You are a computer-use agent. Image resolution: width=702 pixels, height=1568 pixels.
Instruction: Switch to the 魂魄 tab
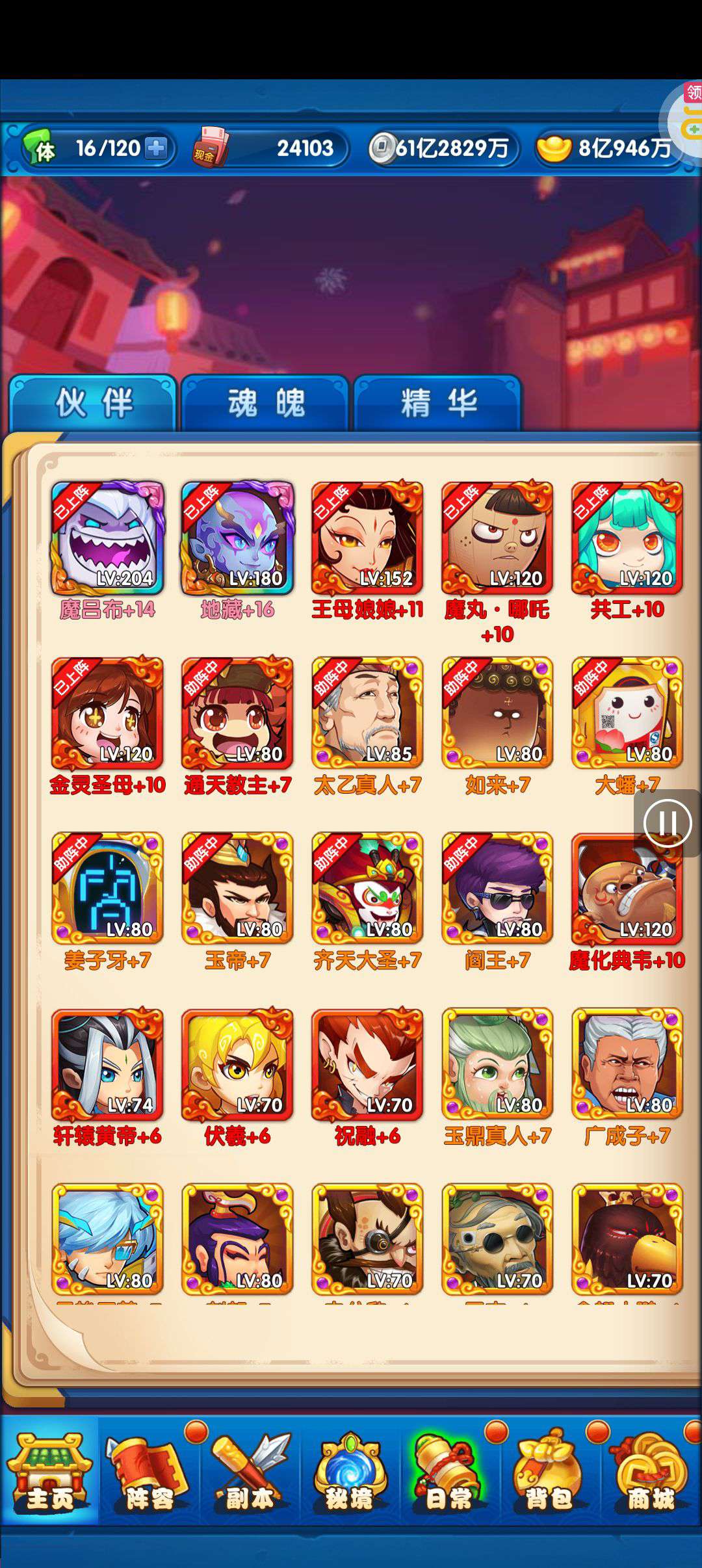coord(265,403)
